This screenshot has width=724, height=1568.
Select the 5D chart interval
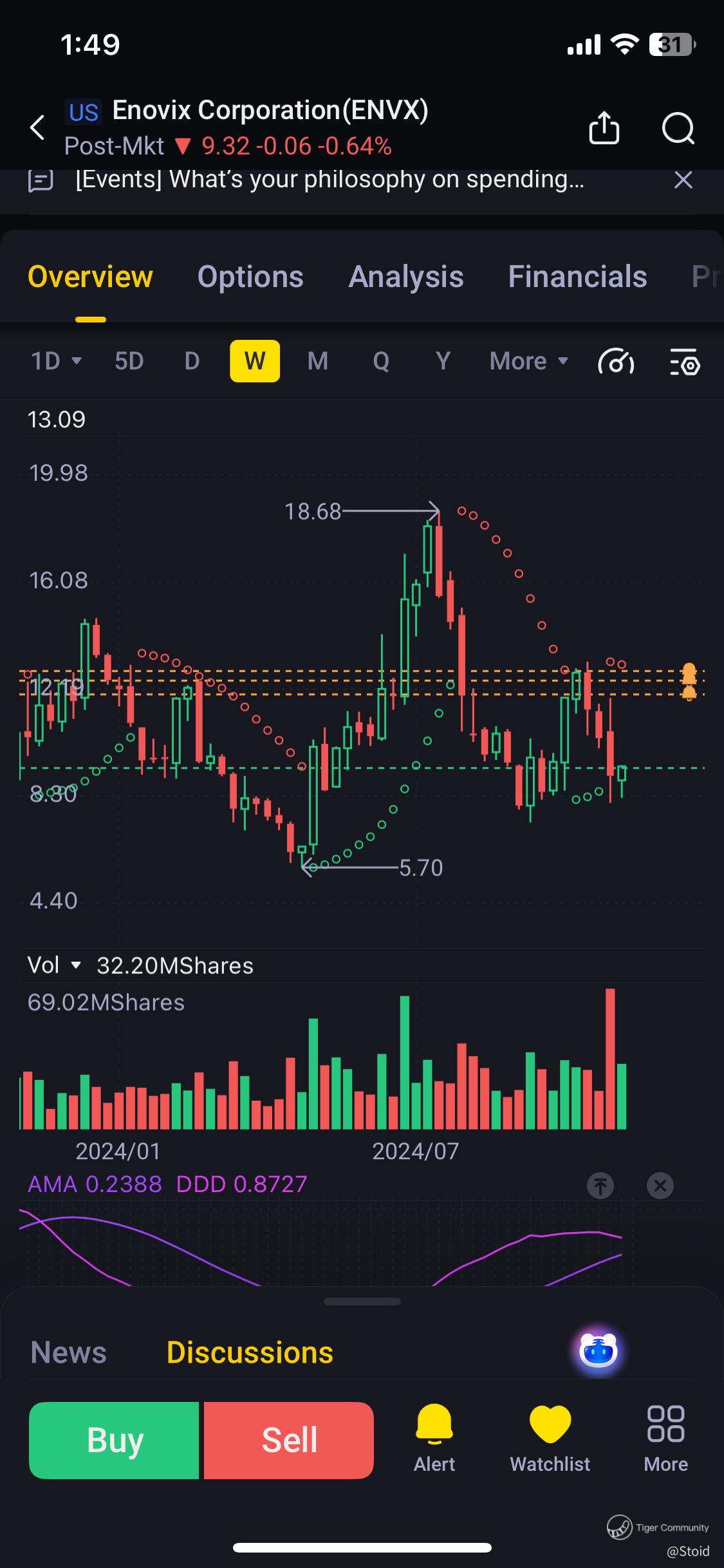tap(129, 361)
